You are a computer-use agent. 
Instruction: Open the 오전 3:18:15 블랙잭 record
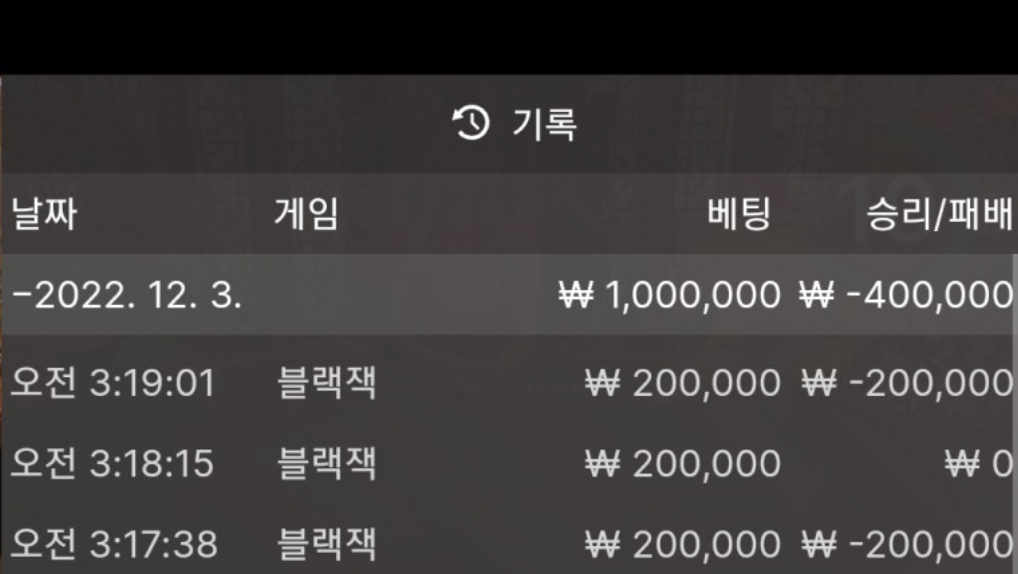pos(508,464)
